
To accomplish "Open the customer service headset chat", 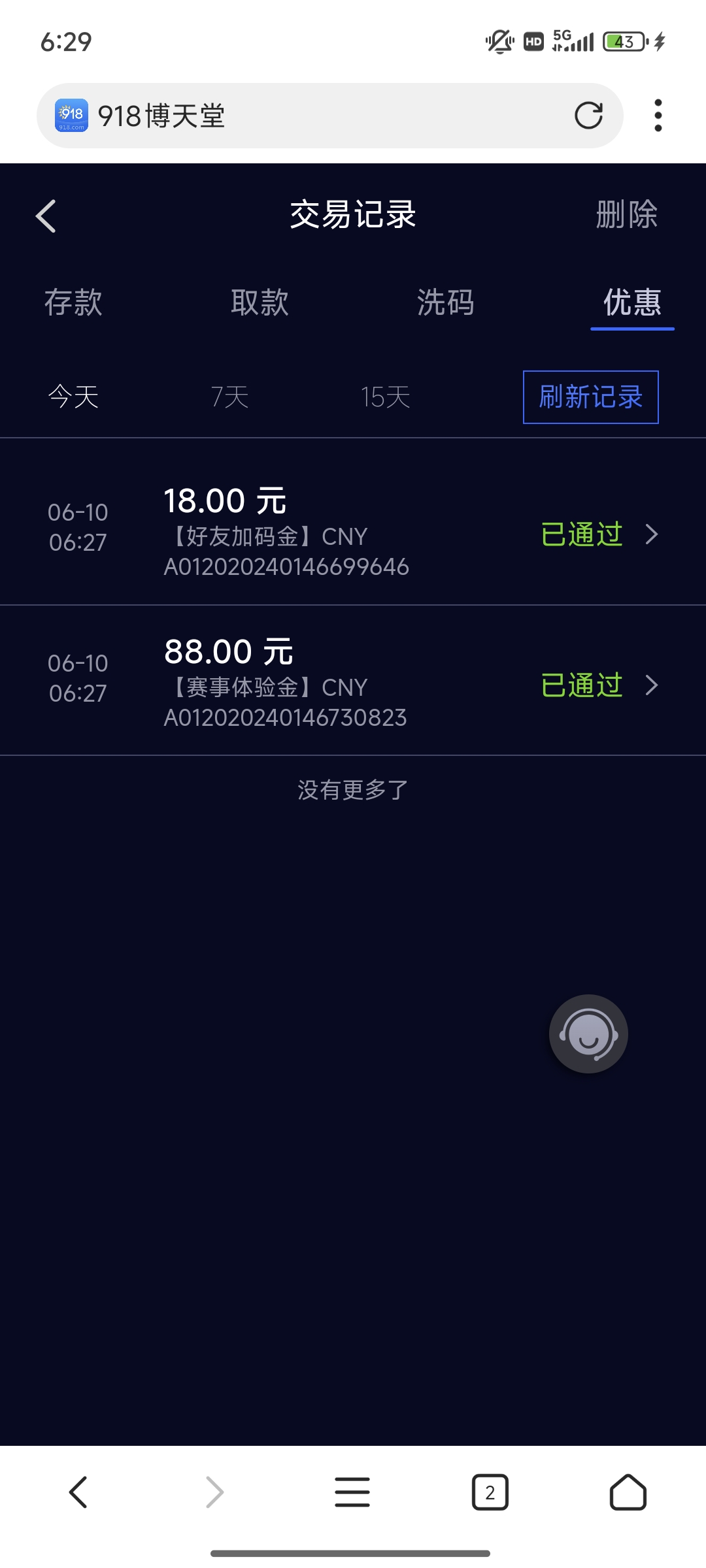I will point(588,1034).
